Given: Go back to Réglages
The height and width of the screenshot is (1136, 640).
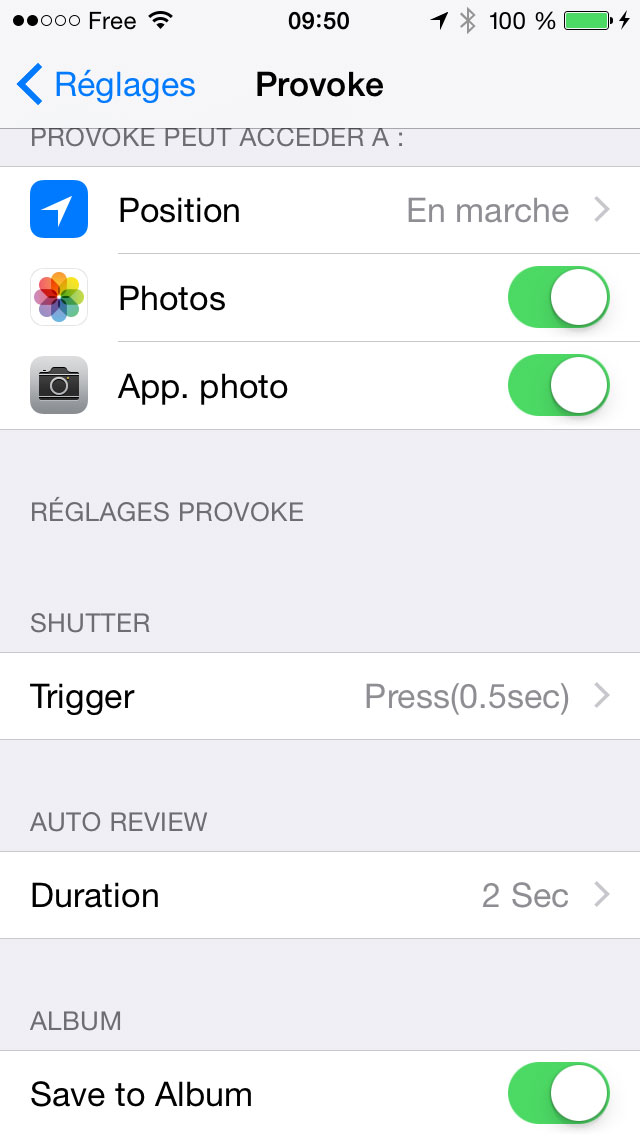Looking at the screenshot, I should pyautogui.click(x=106, y=85).
